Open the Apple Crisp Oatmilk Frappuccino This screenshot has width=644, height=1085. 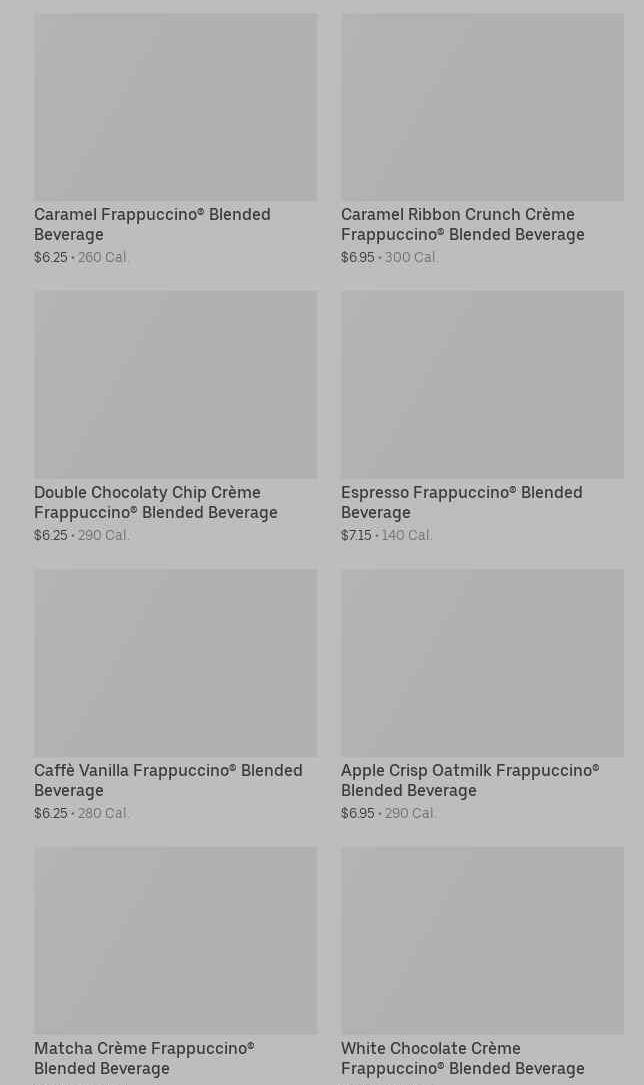click(482, 695)
